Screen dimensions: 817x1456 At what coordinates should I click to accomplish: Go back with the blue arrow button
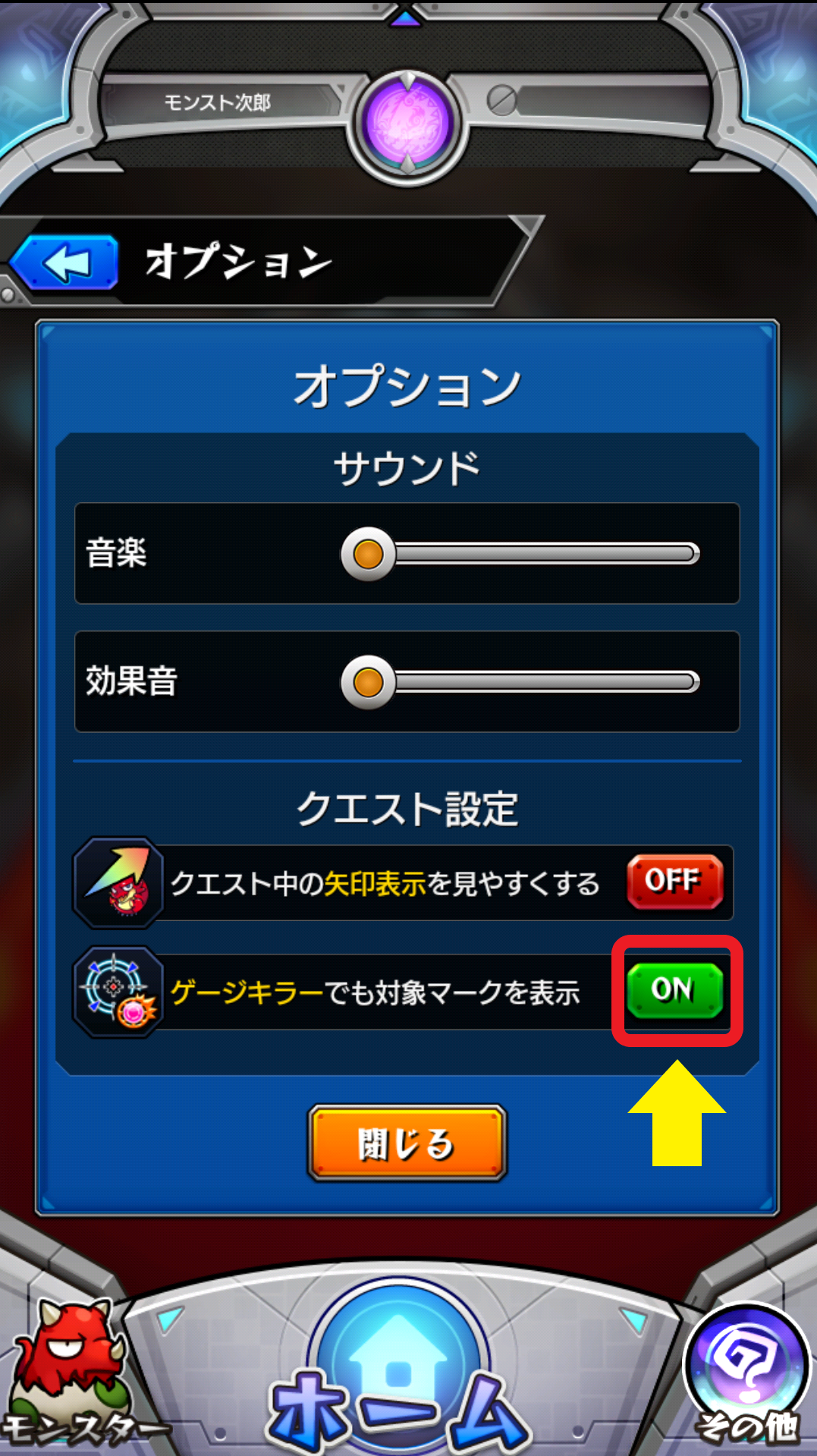coord(67,263)
